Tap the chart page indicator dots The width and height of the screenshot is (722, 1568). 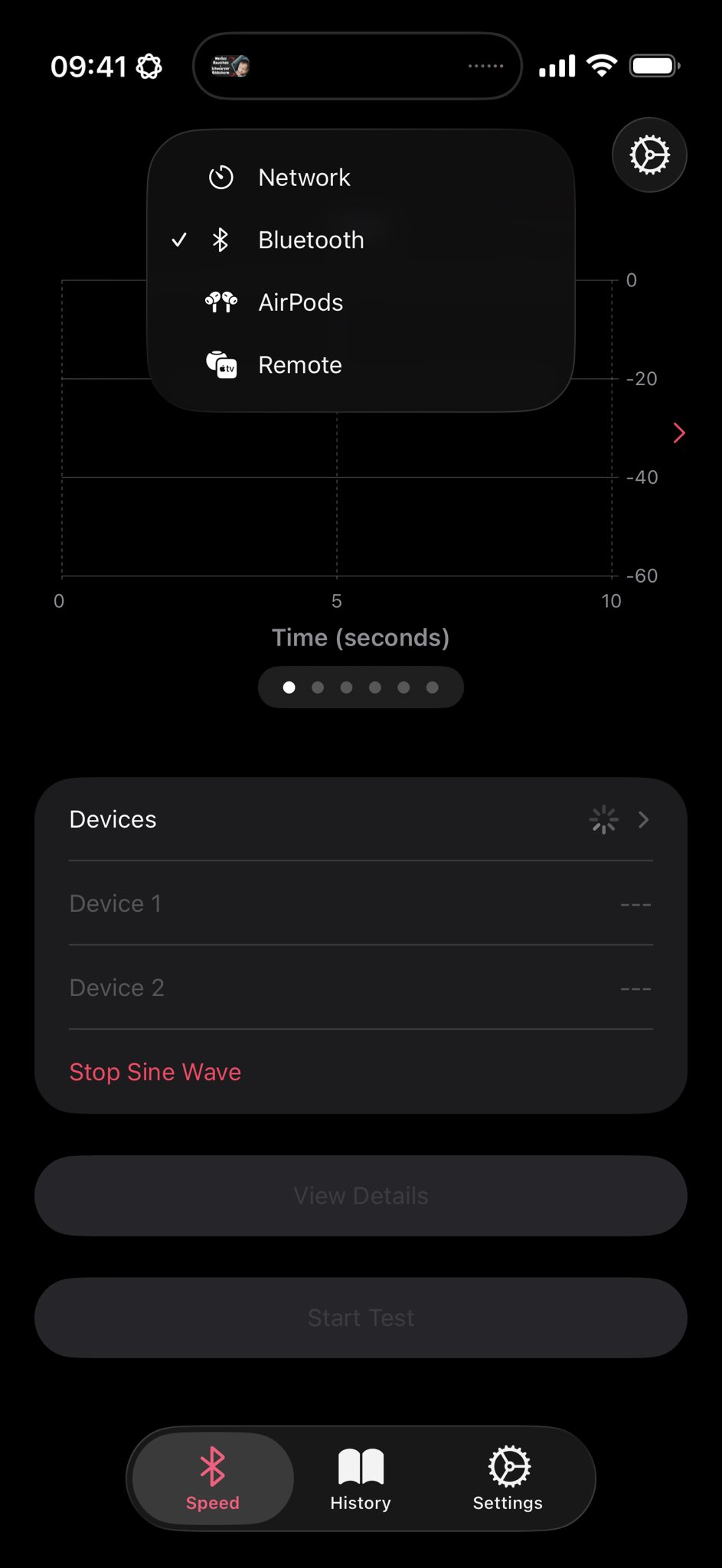(361, 688)
